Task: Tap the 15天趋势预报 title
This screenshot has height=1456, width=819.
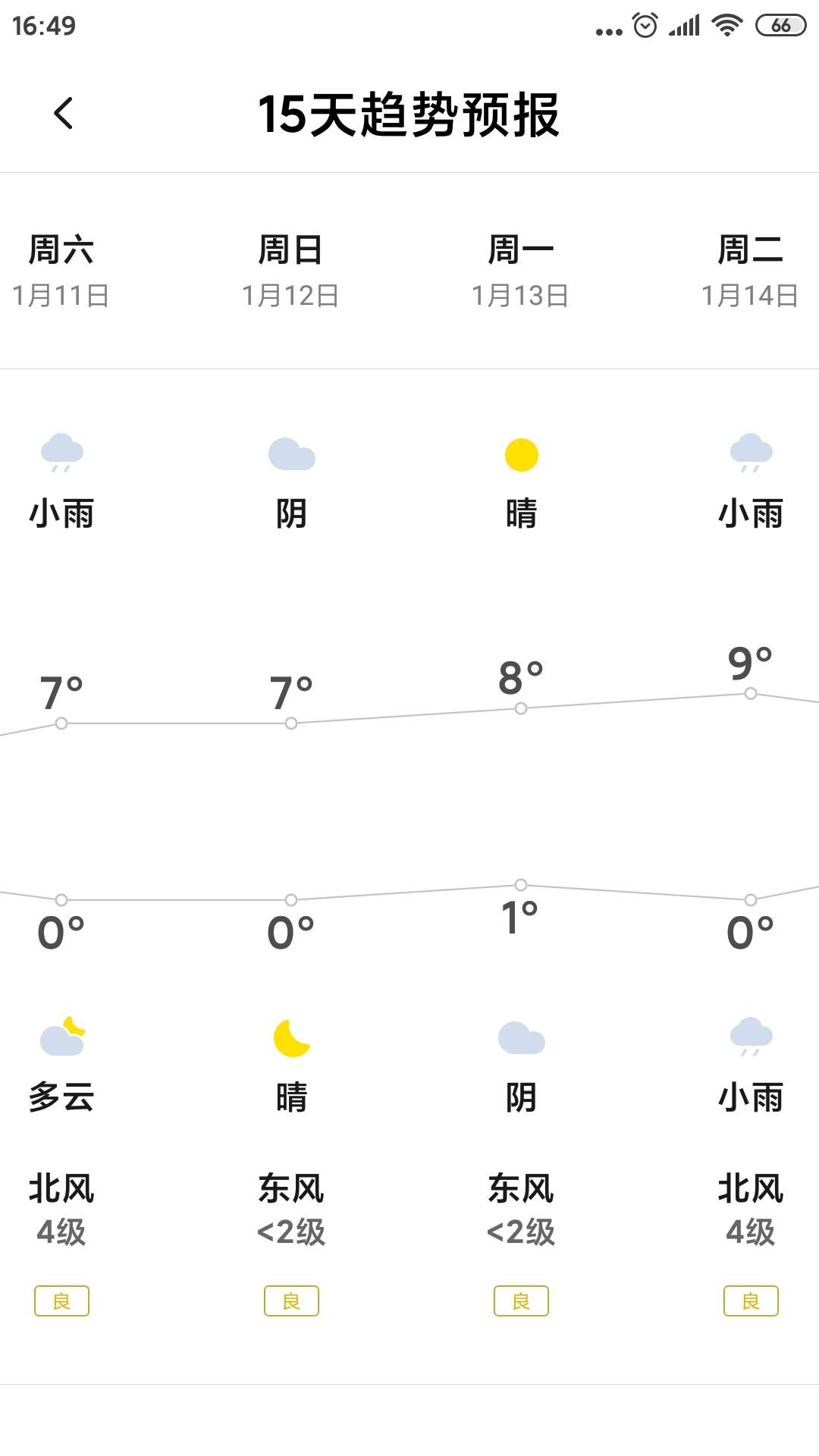Action: pyautogui.click(x=409, y=114)
